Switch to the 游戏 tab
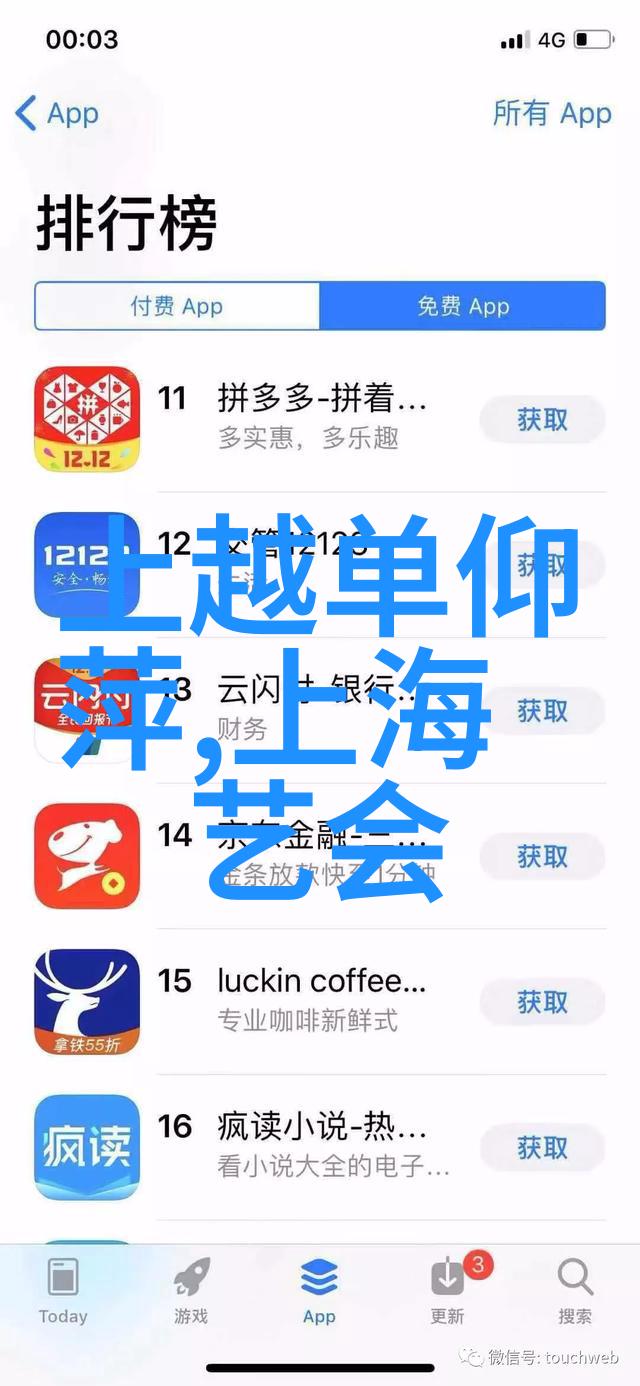 pos(191,1290)
